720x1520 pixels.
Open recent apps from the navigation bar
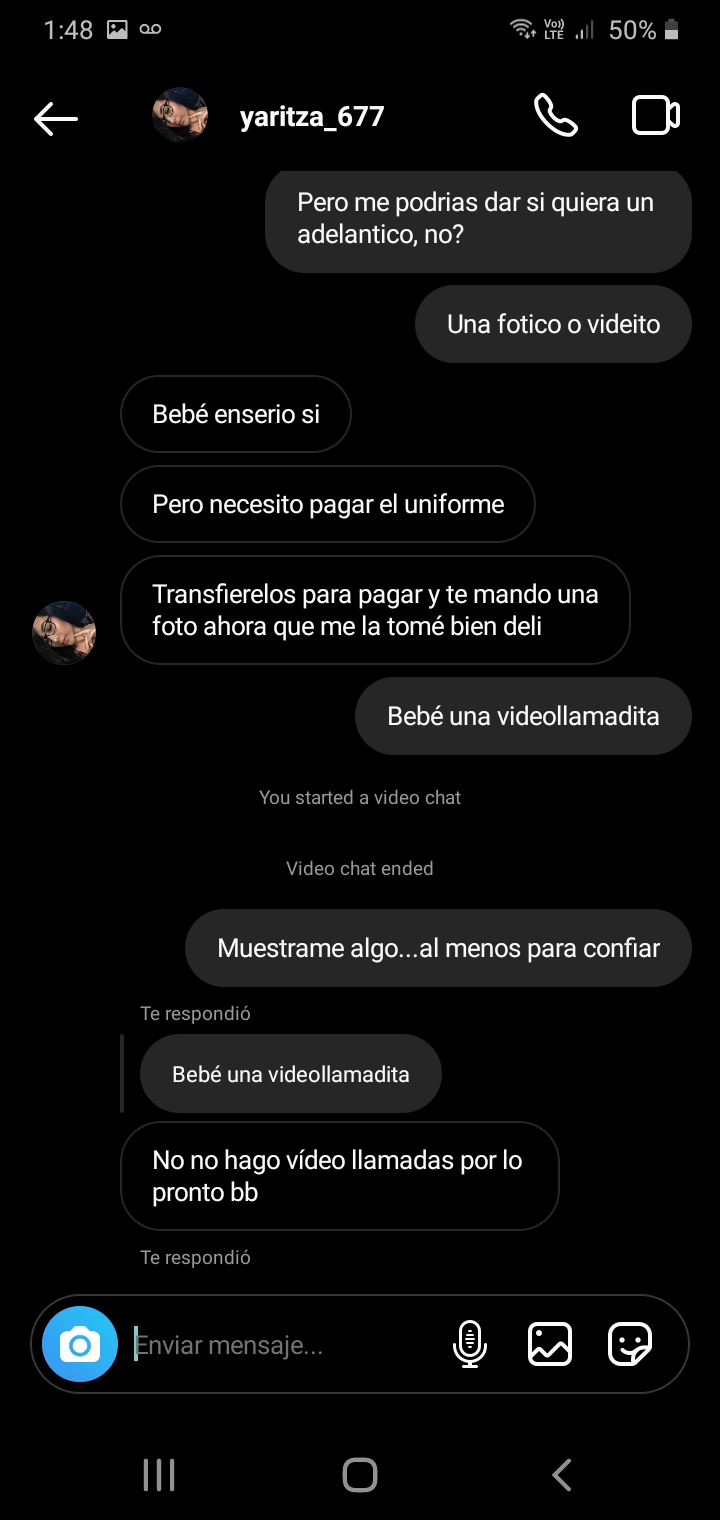pos(159,1474)
